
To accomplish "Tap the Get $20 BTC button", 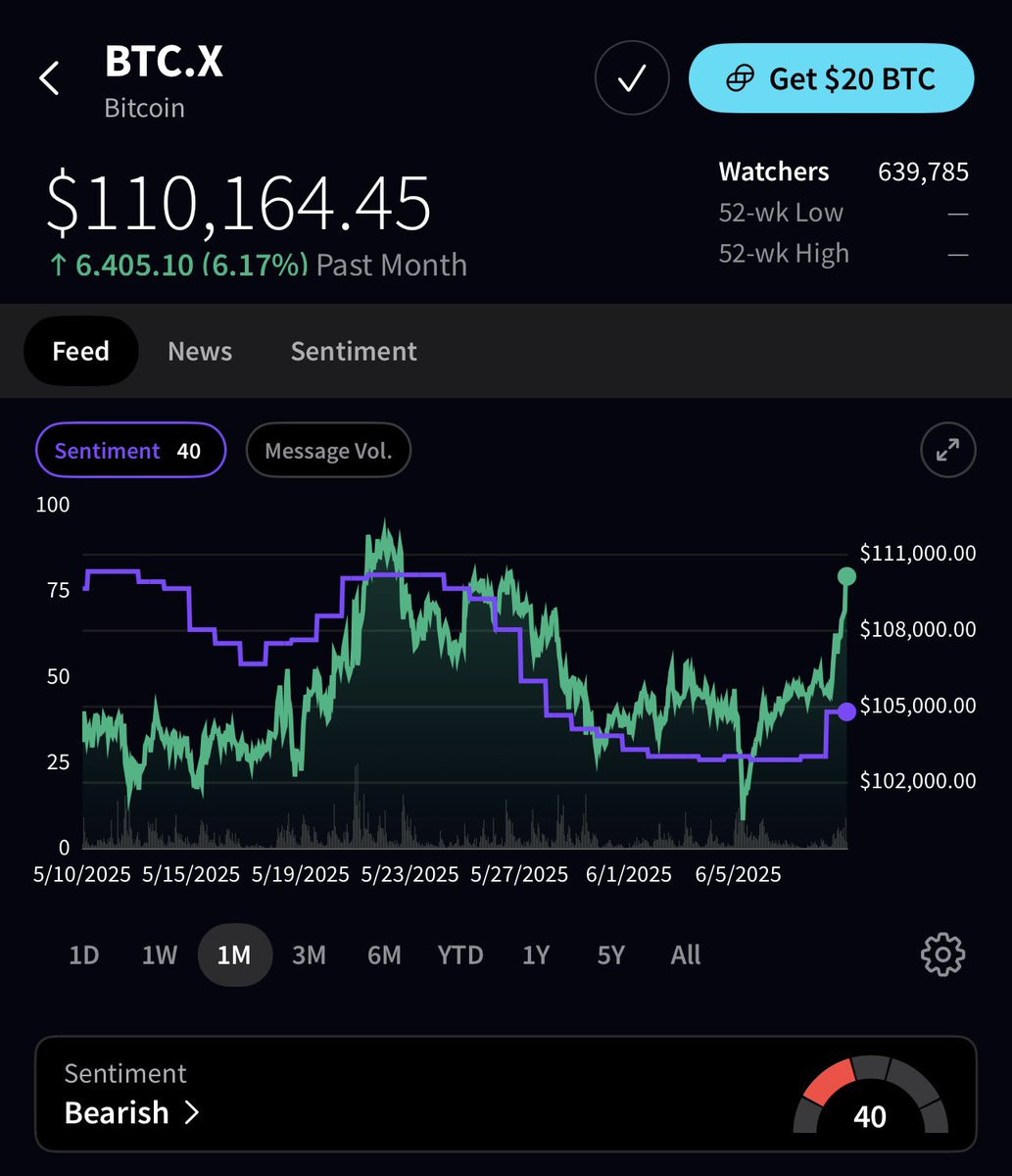I will [831, 78].
